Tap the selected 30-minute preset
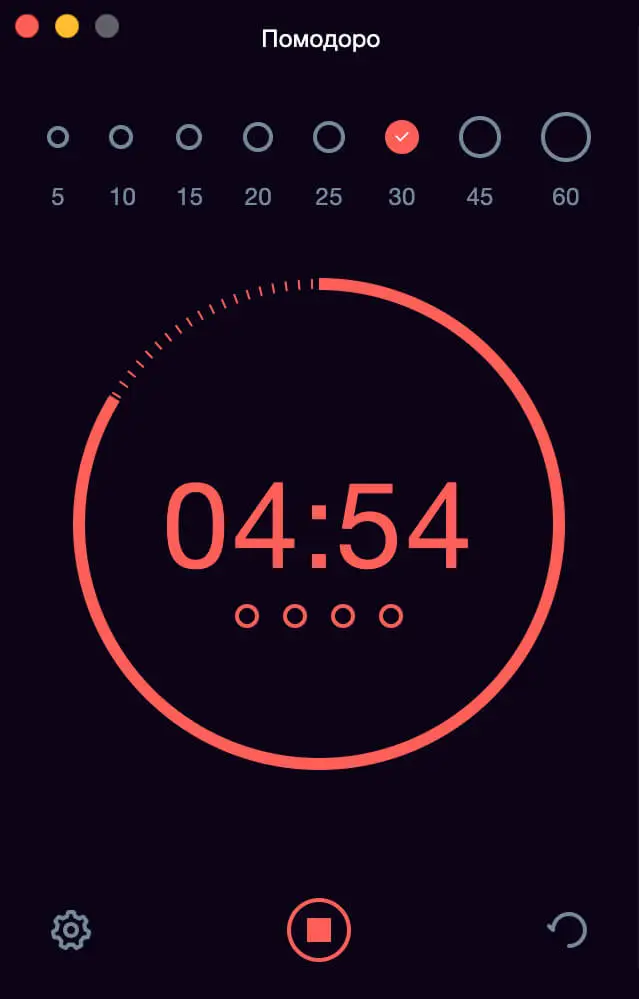This screenshot has height=999, width=639. pyautogui.click(x=402, y=137)
